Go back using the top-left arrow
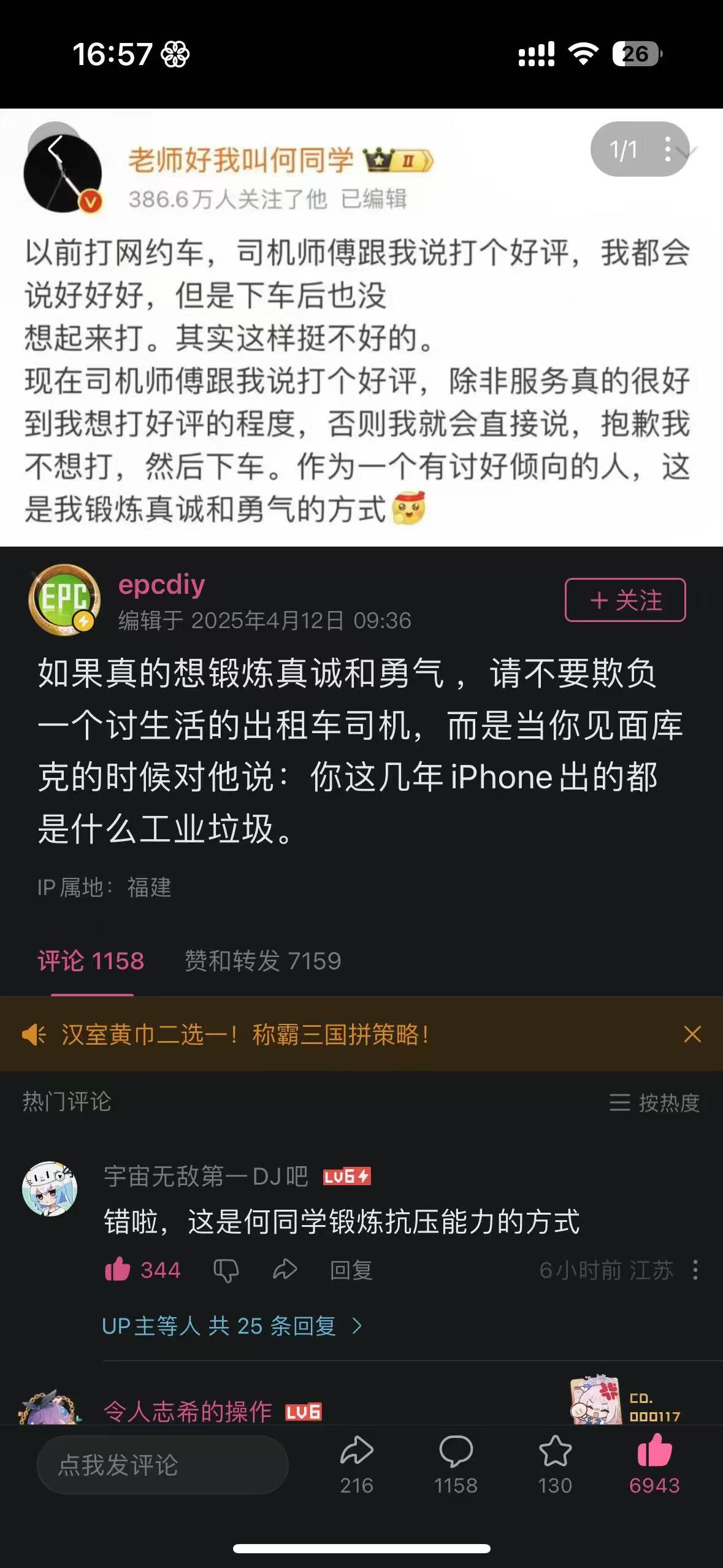This screenshot has height=1568, width=723. [x=55, y=149]
